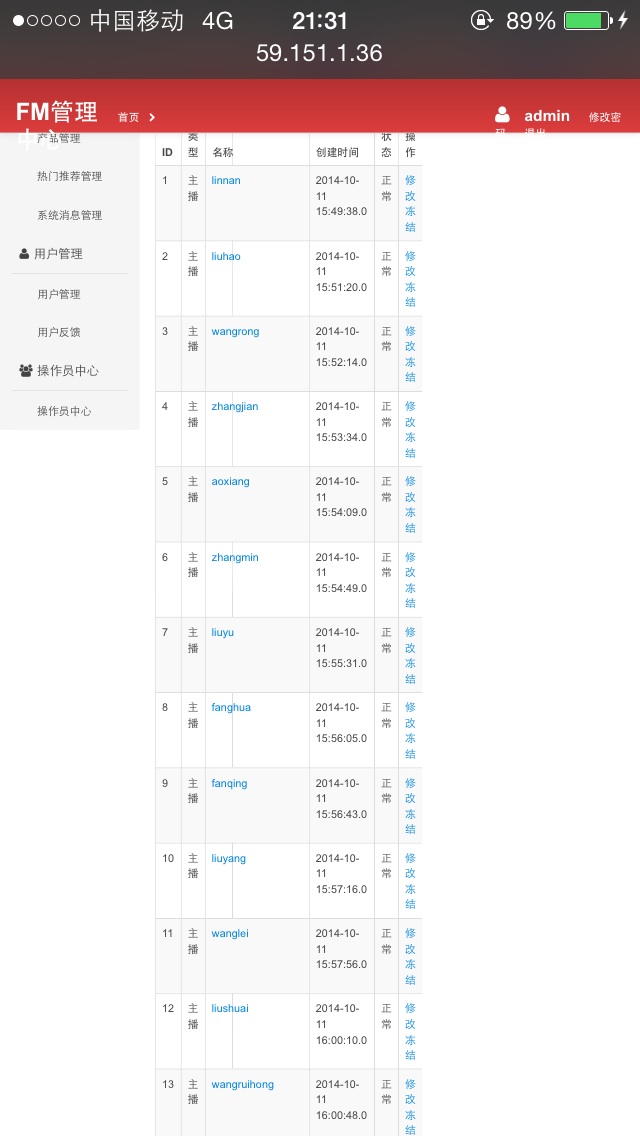
Task: Open the wangrong user link
Action: click(235, 331)
